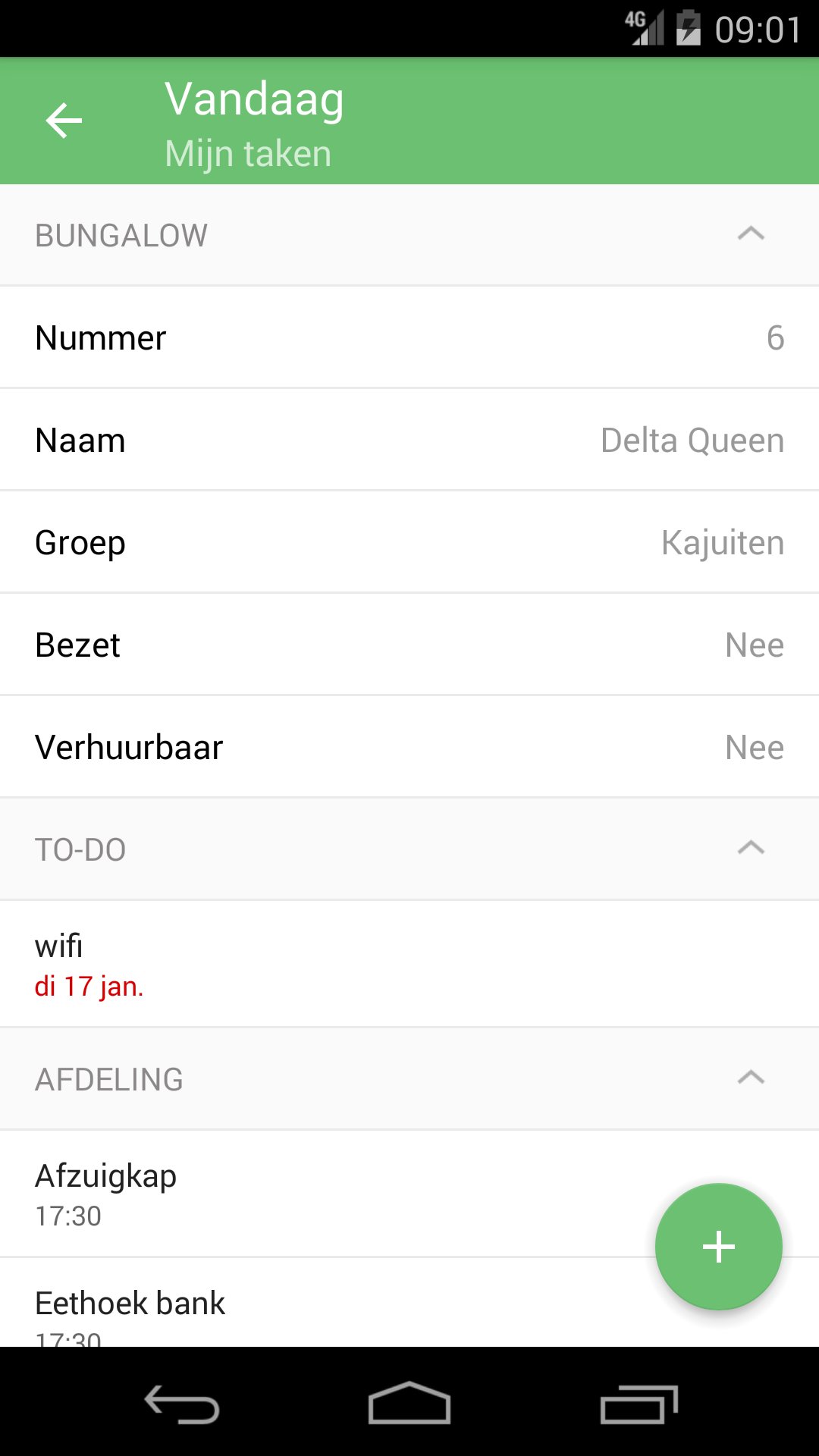This screenshot has width=819, height=1456.
Task: Open recent apps in the navigation bar
Action: (638, 1403)
